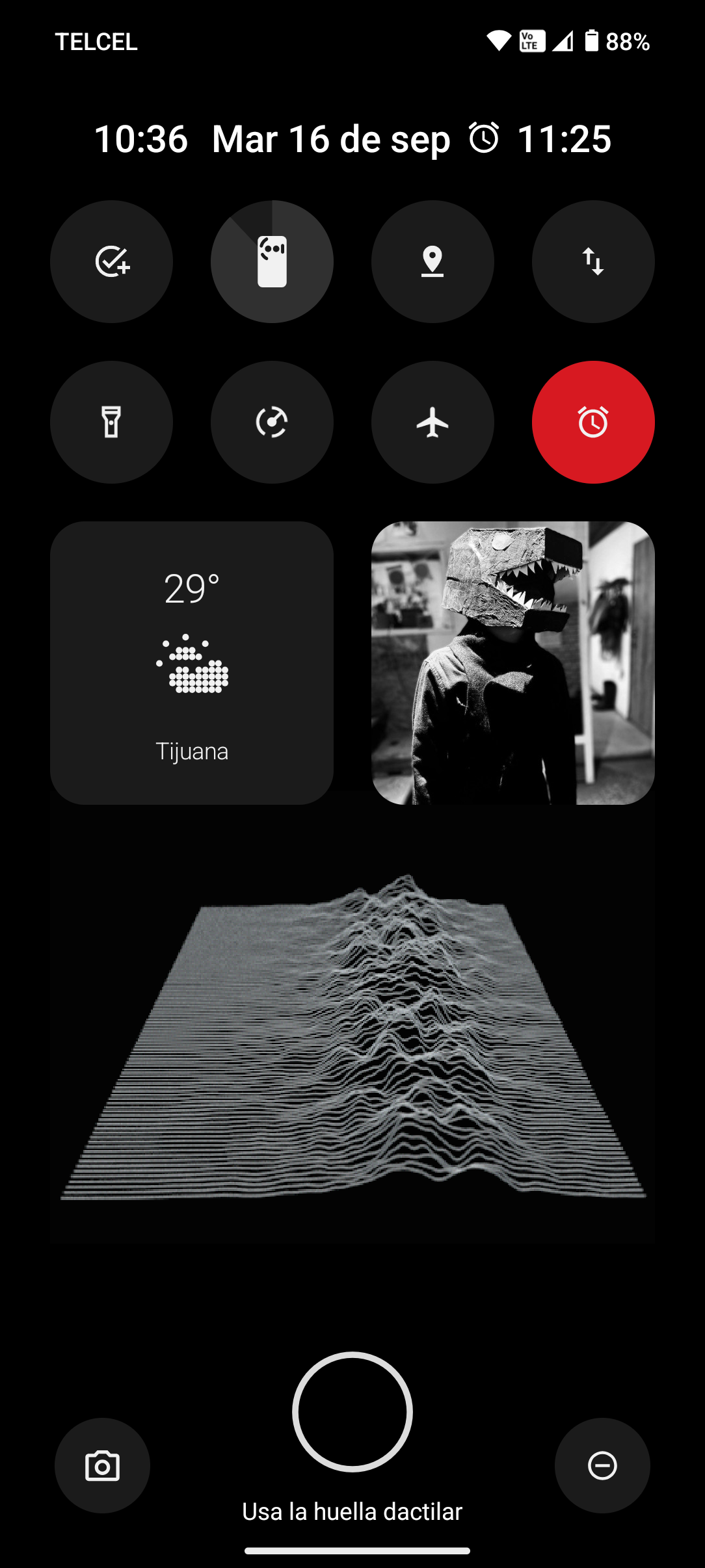This screenshot has width=705, height=1568.
Task: Open the dinosaur mask photo widget
Action: coord(512,662)
